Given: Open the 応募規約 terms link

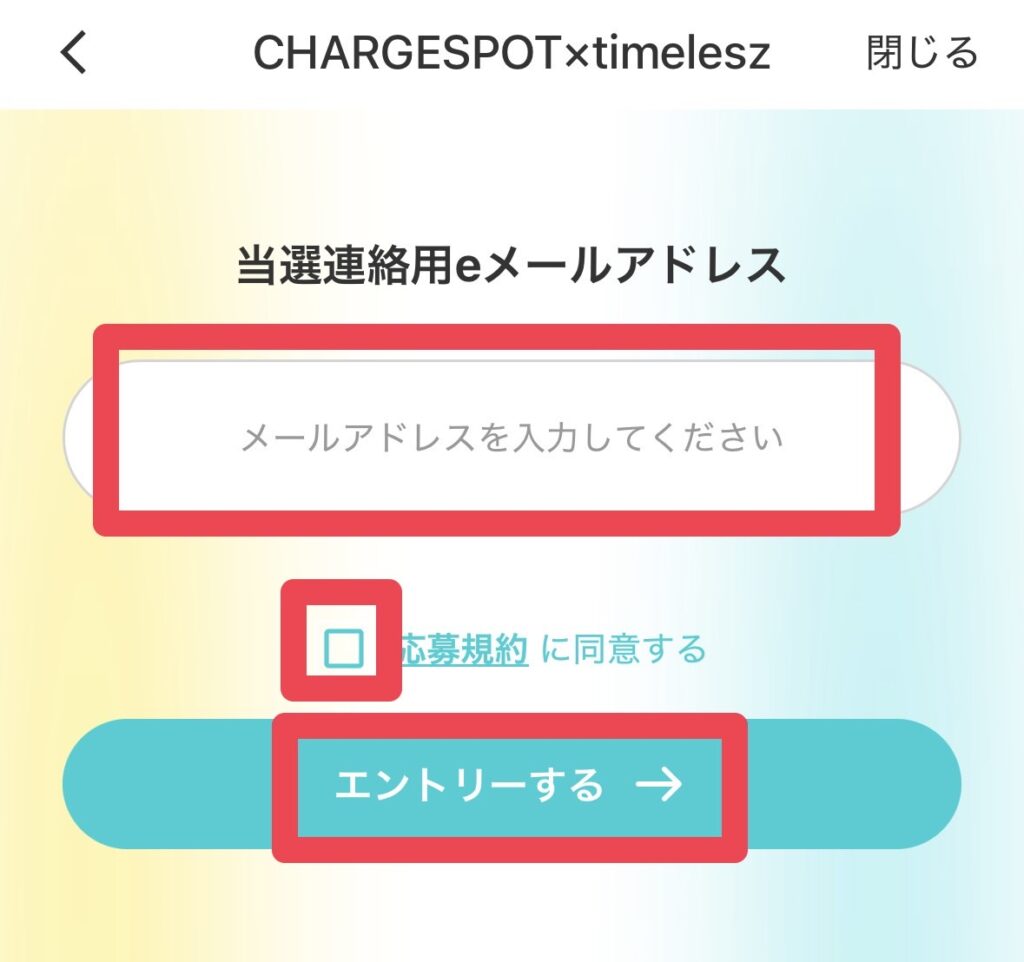Looking at the screenshot, I should click(465, 650).
